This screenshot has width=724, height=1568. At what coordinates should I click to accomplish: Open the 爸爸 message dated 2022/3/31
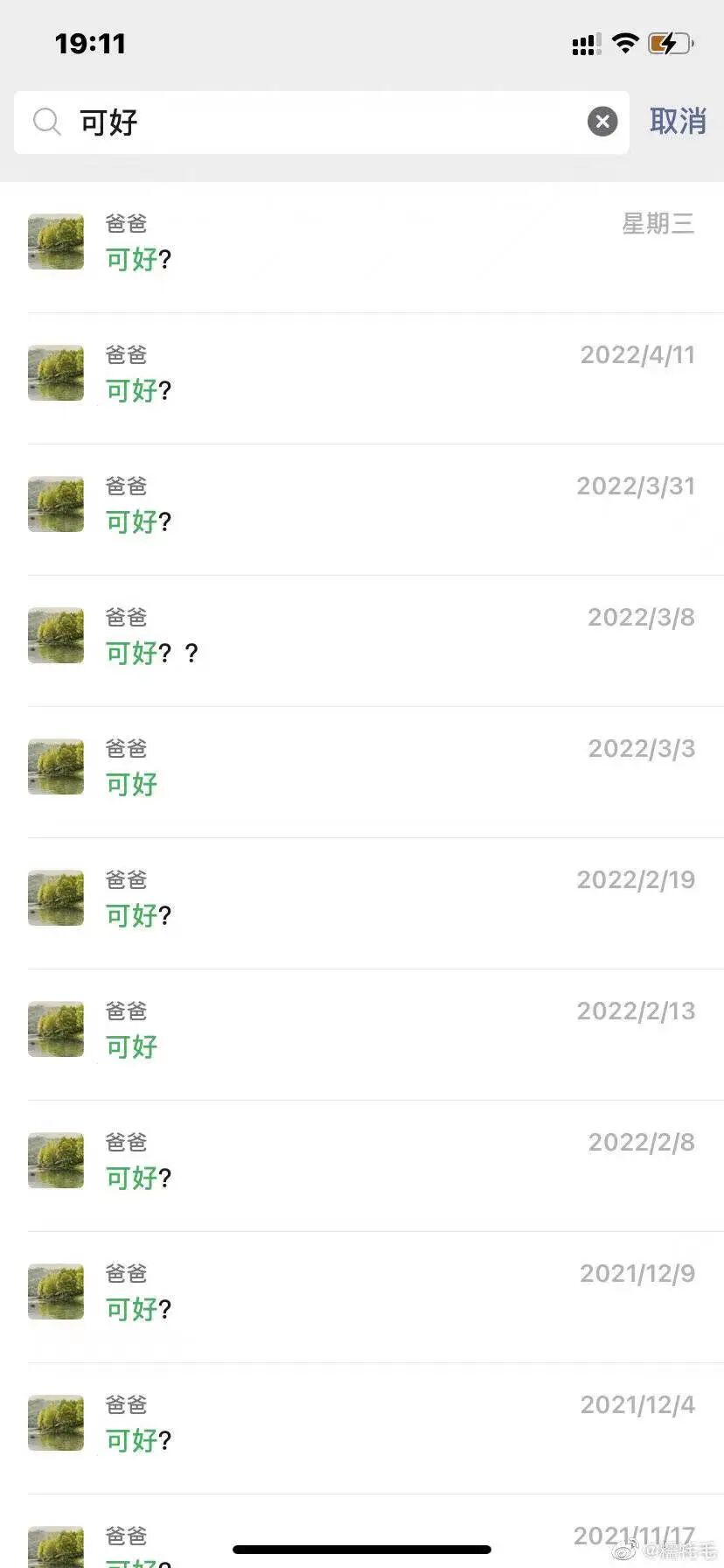(362, 505)
